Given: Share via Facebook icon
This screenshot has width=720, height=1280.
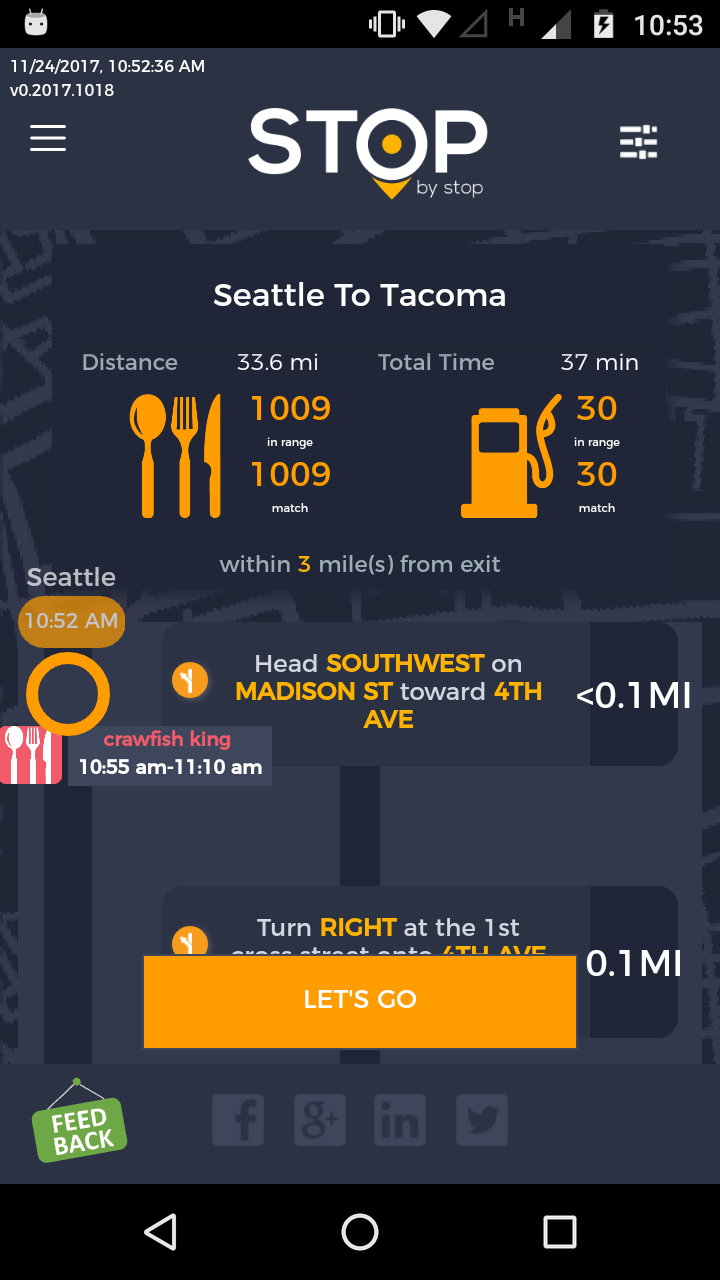Looking at the screenshot, I should pyautogui.click(x=238, y=1120).
